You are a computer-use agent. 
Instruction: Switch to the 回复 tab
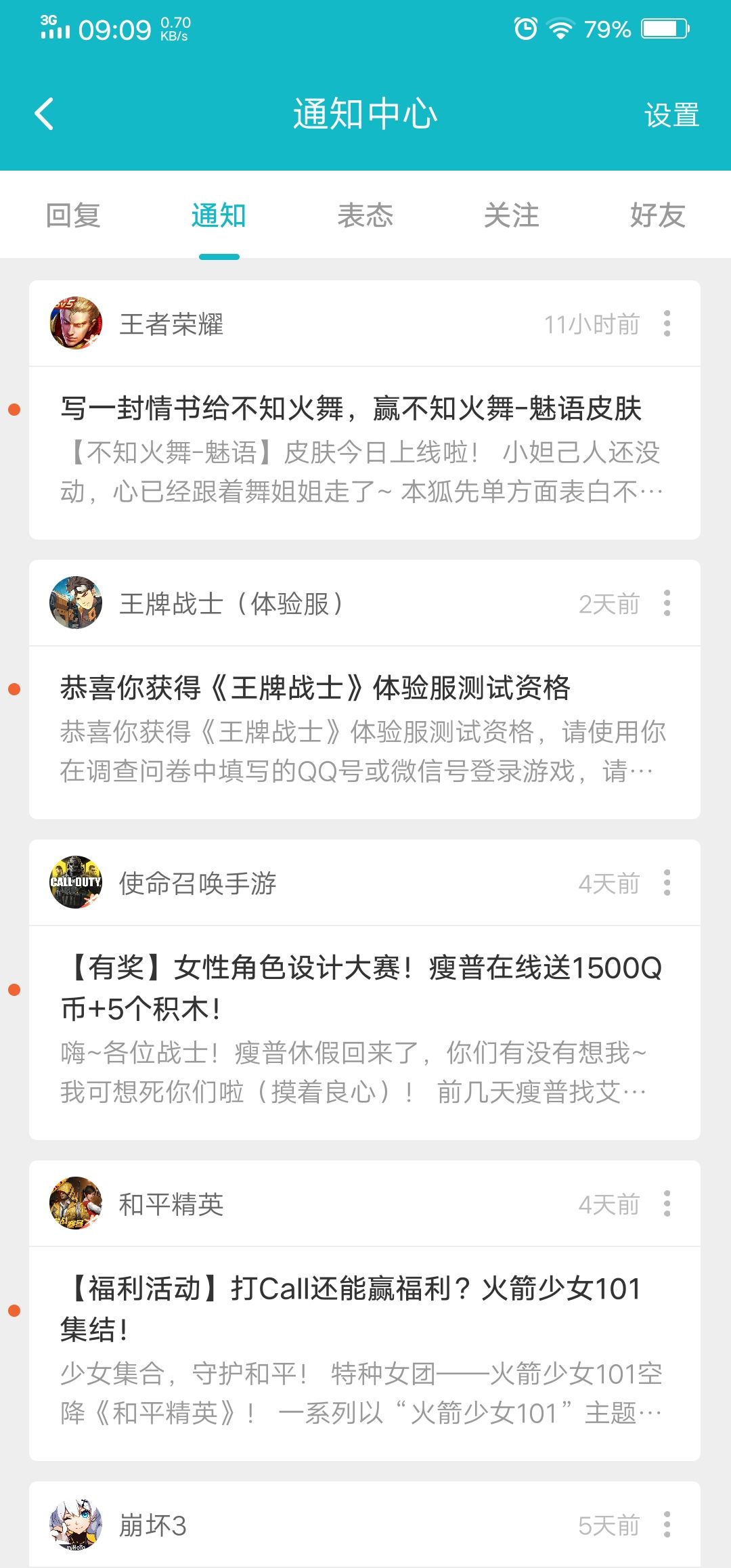pos(74,215)
